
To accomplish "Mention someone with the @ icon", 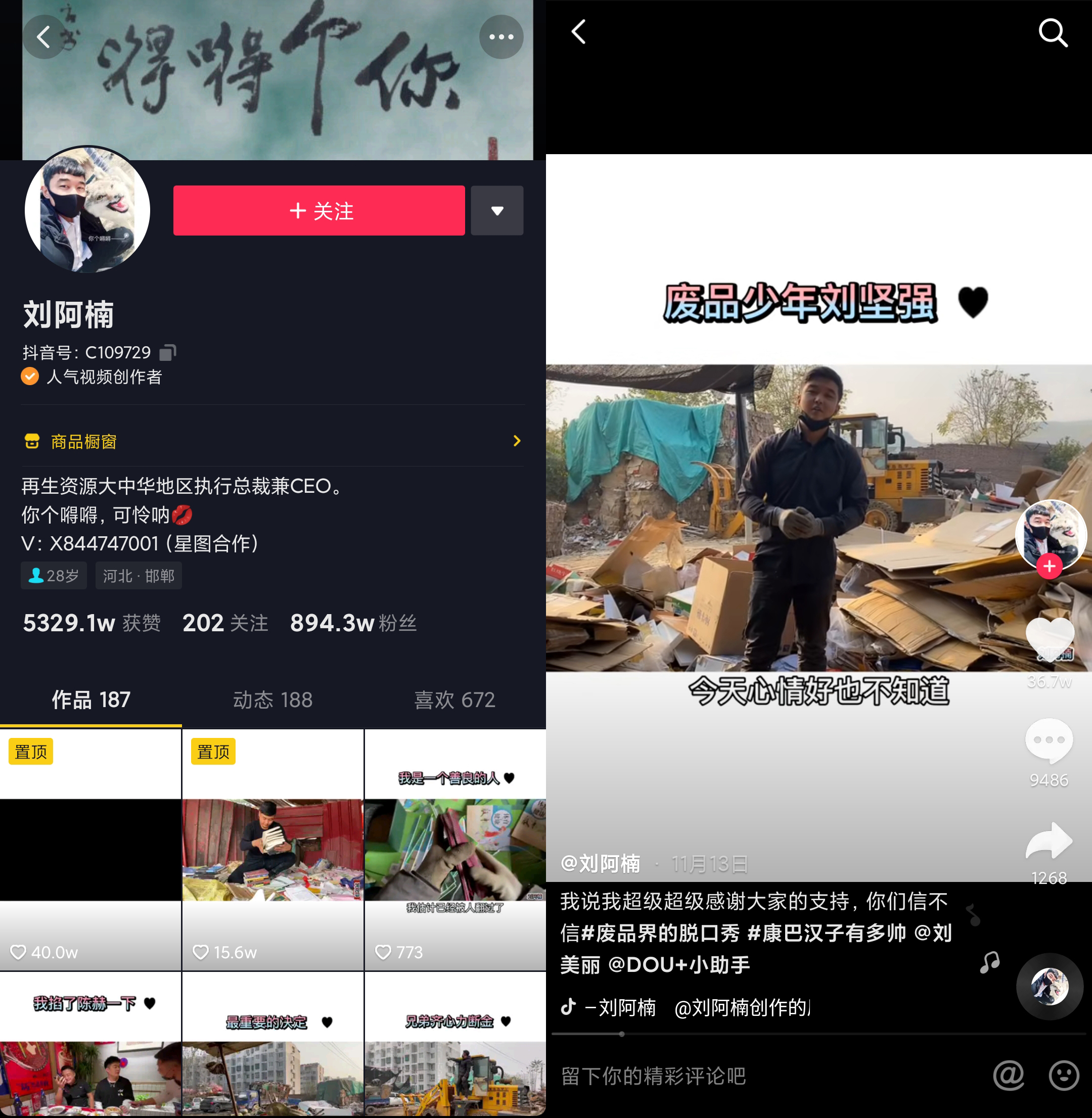I will (1008, 1075).
